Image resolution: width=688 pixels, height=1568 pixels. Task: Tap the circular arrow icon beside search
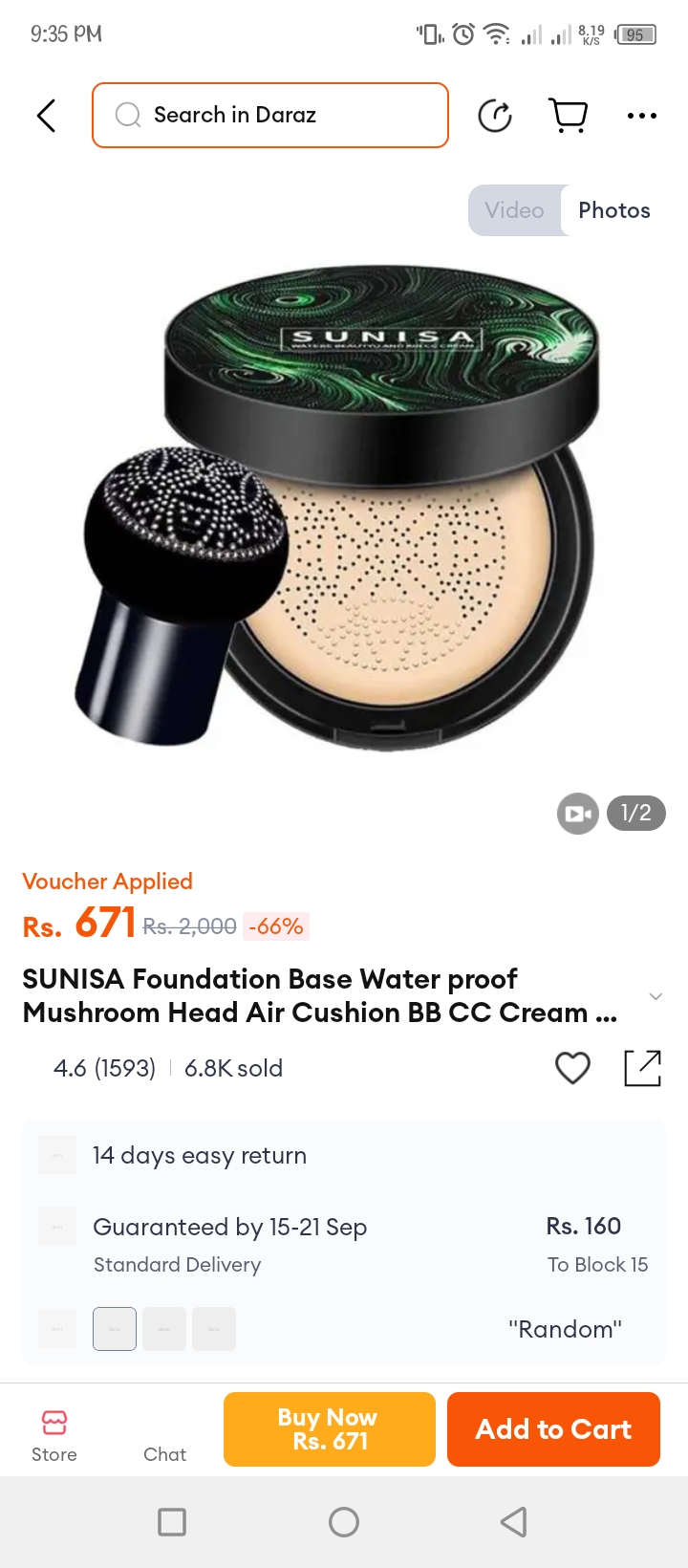[495, 116]
